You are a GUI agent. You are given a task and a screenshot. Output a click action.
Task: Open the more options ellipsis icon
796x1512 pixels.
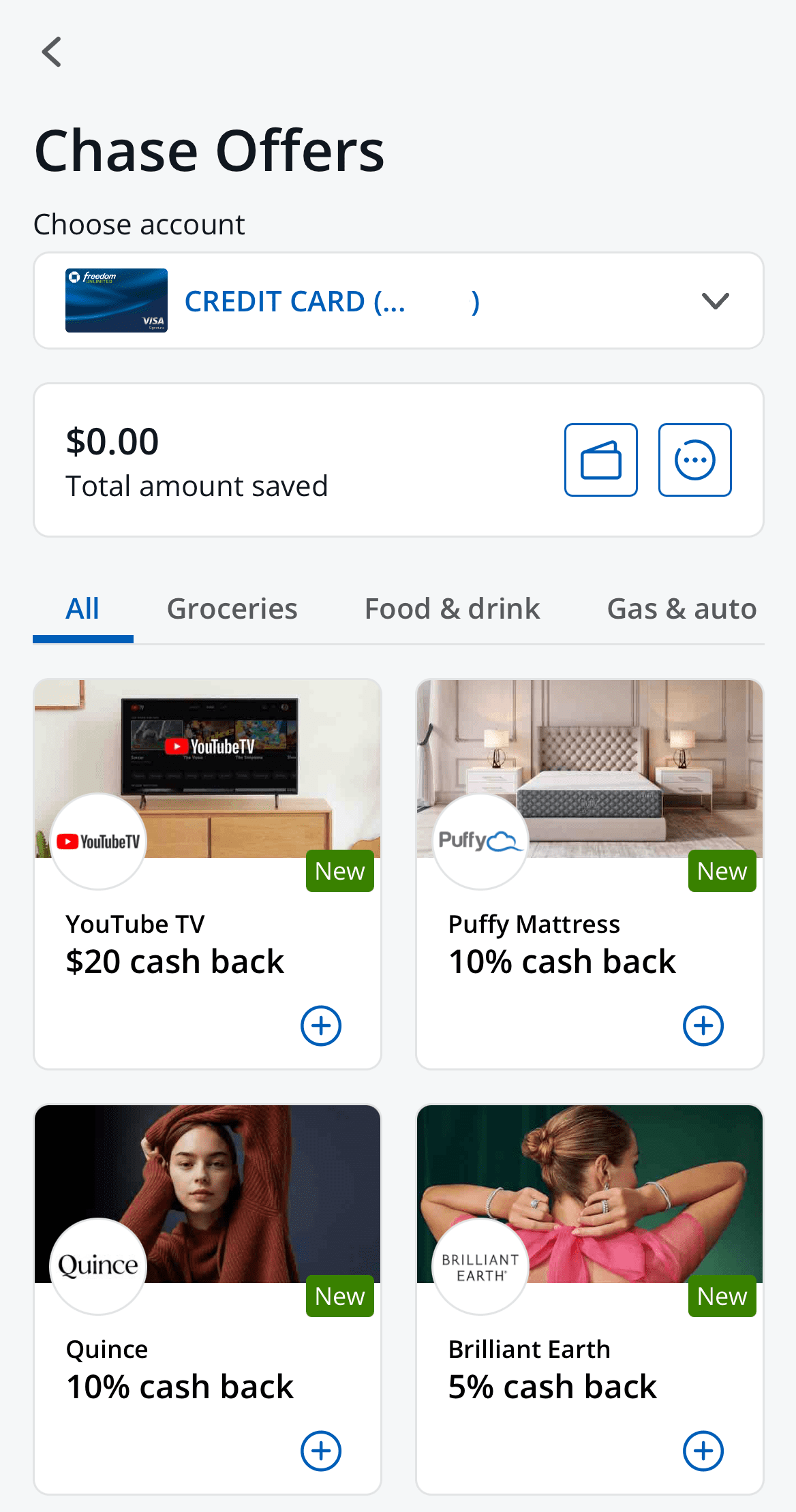694,459
